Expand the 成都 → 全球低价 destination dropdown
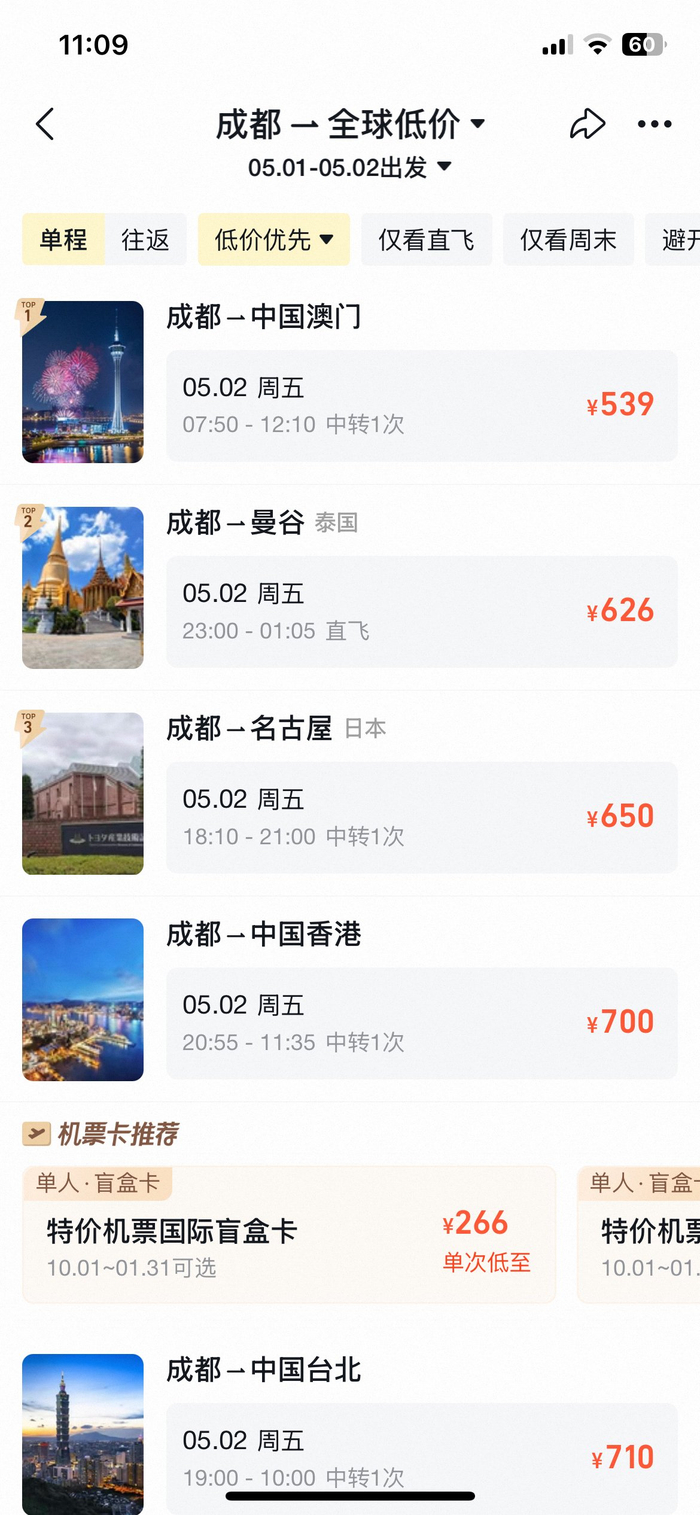Viewport: 700px width, 1515px height. 350,124
